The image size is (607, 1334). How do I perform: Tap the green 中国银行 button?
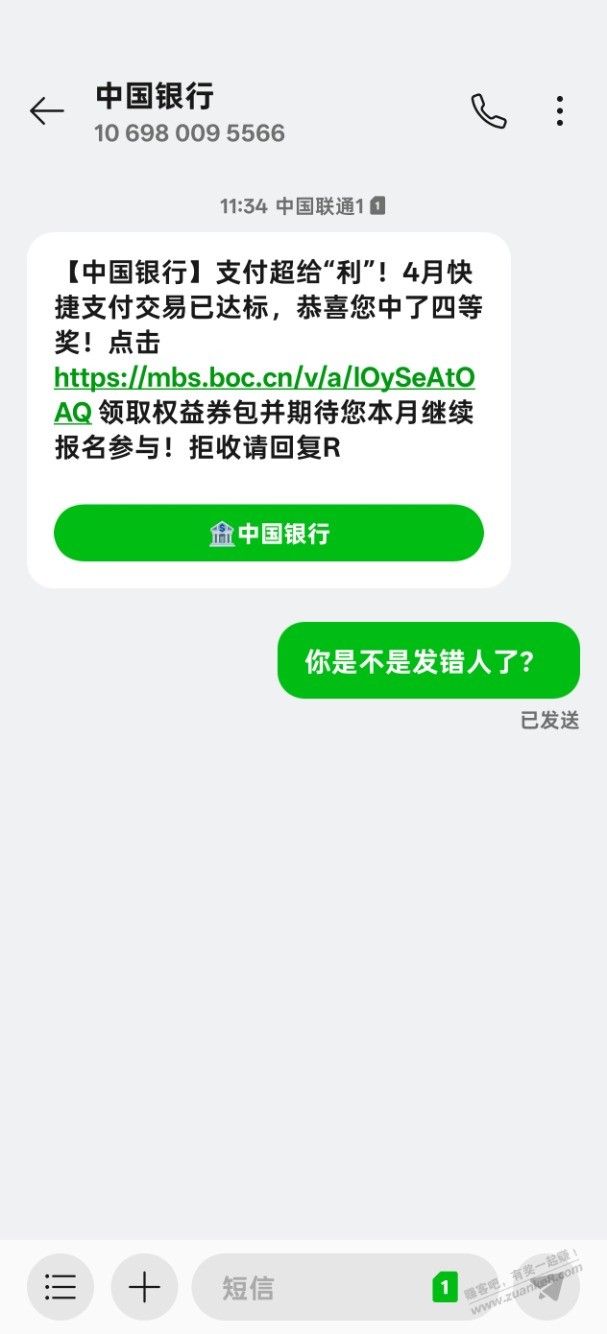tap(268, 533)
